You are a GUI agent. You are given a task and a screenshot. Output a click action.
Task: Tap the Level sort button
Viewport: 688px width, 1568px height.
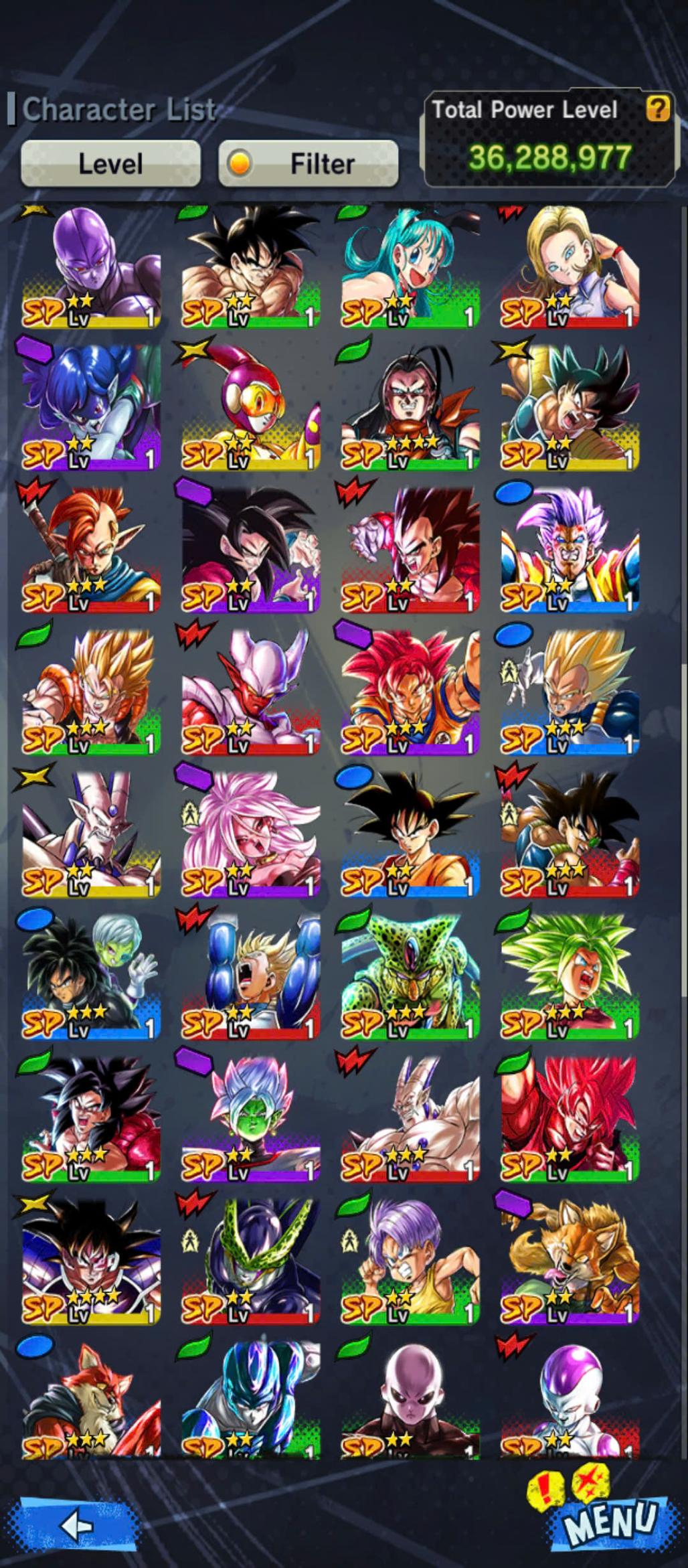110,163
